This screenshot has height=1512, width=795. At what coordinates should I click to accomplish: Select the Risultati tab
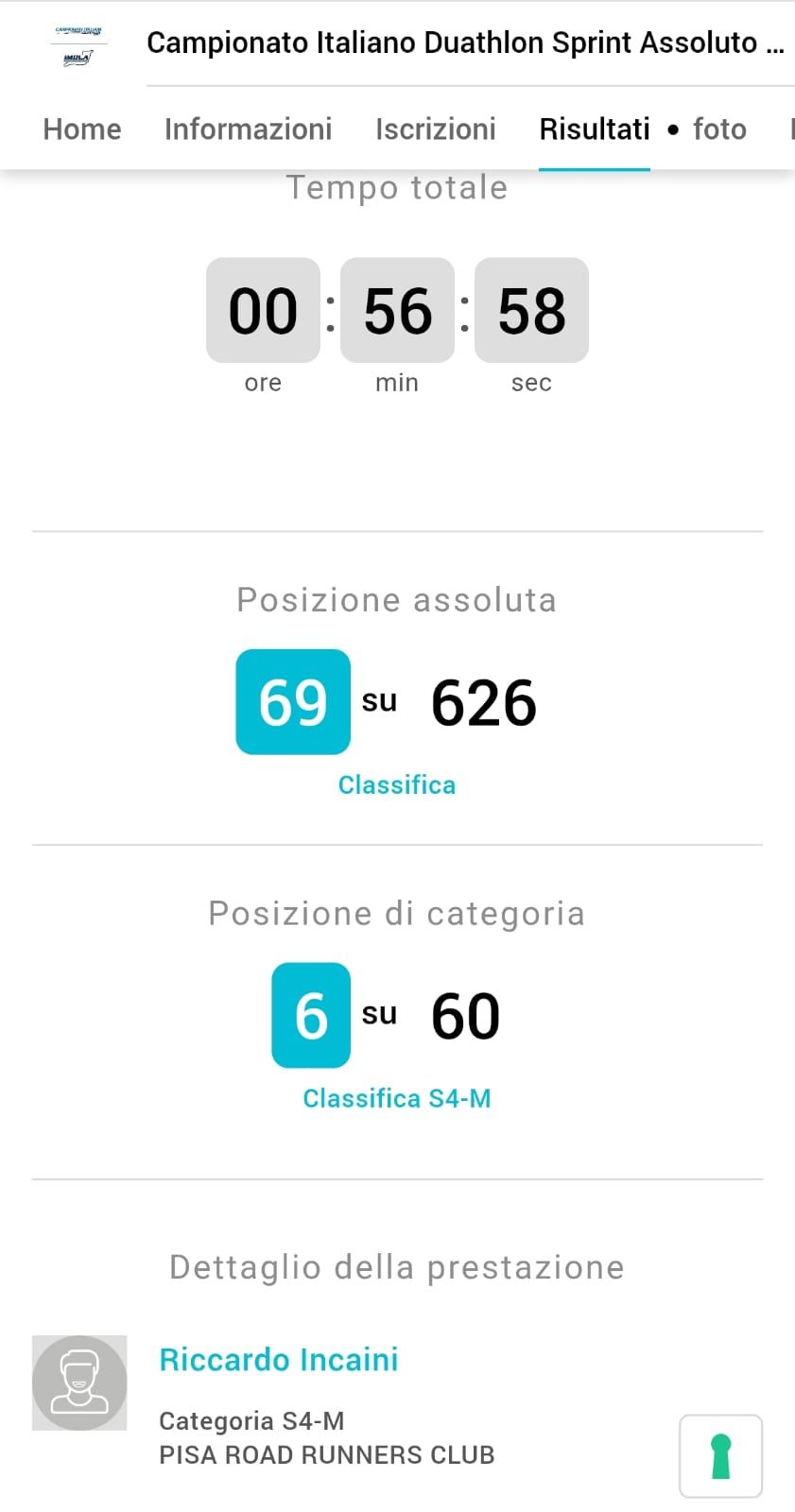594,129
